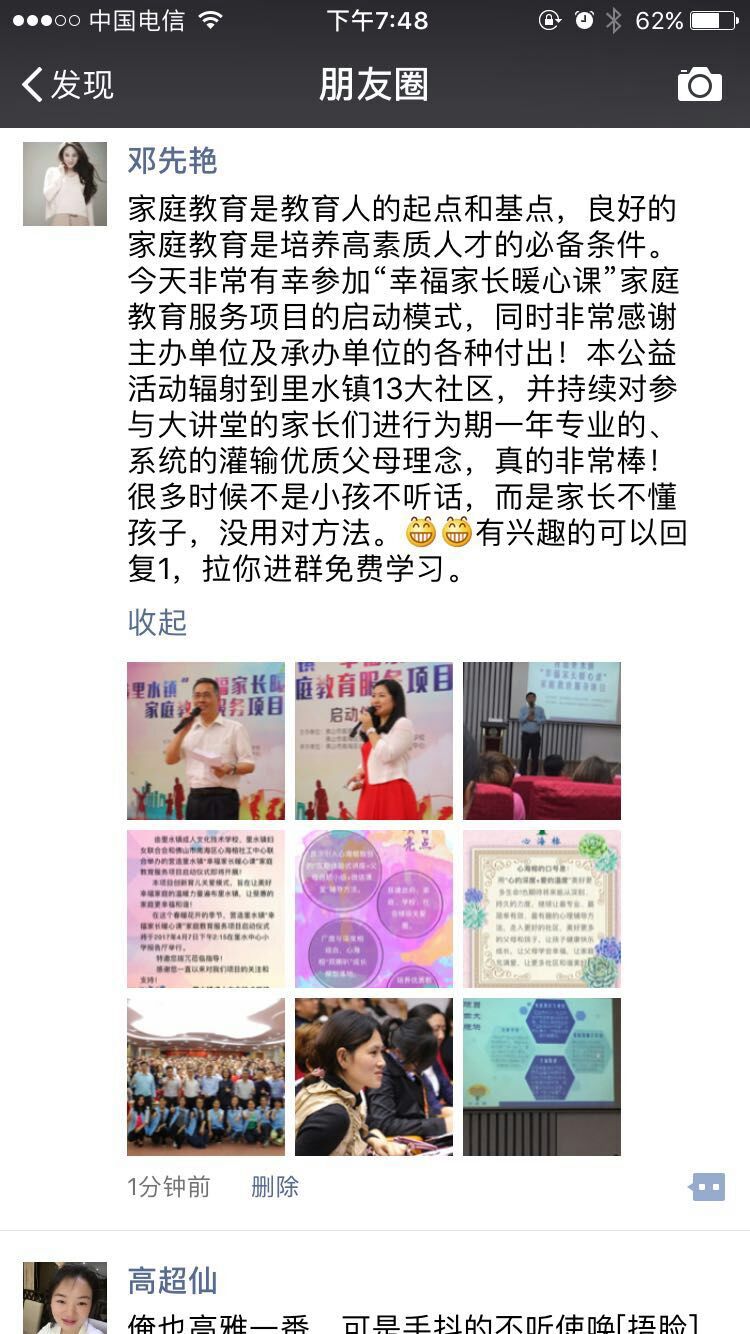Go back to 发现 page

[x=68, y=85]
